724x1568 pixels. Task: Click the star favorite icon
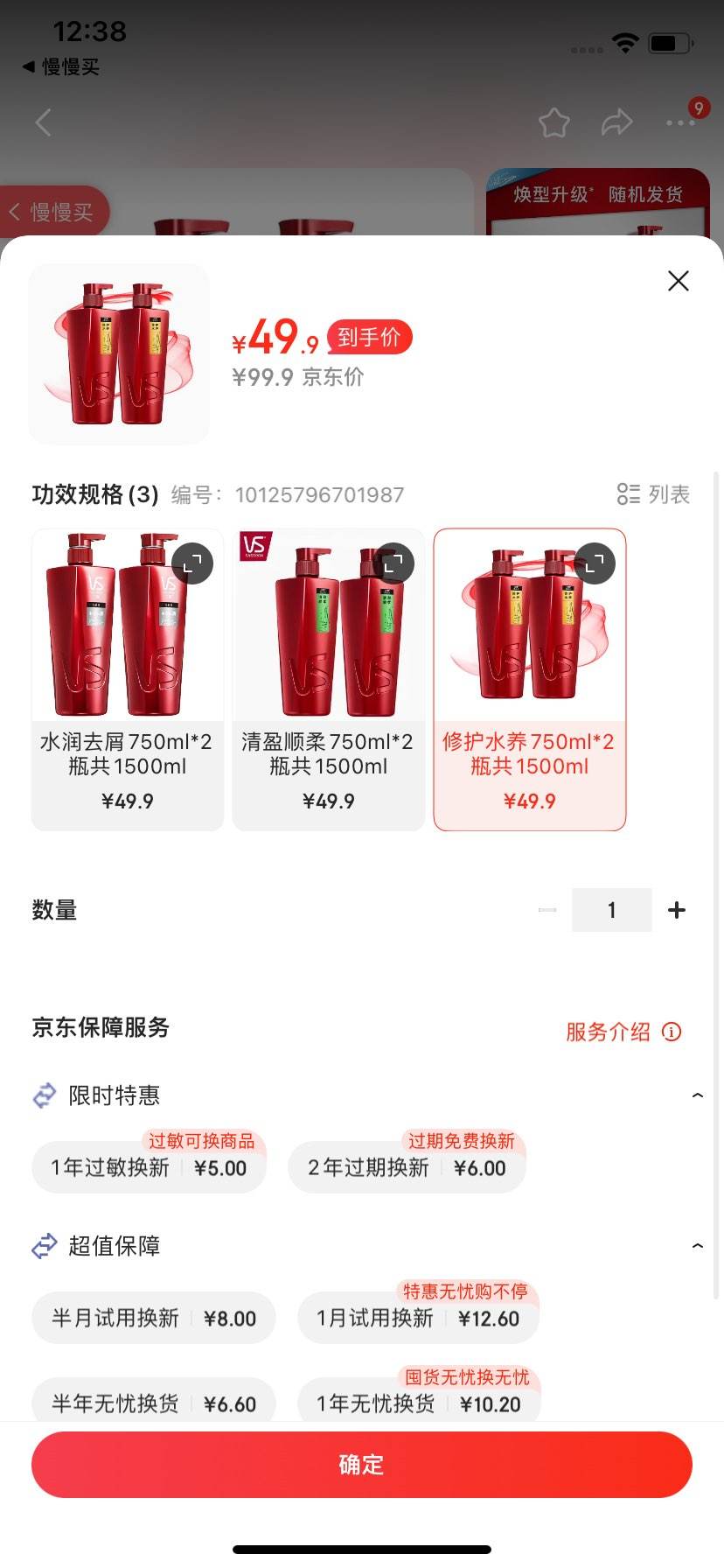click(554, 122)
